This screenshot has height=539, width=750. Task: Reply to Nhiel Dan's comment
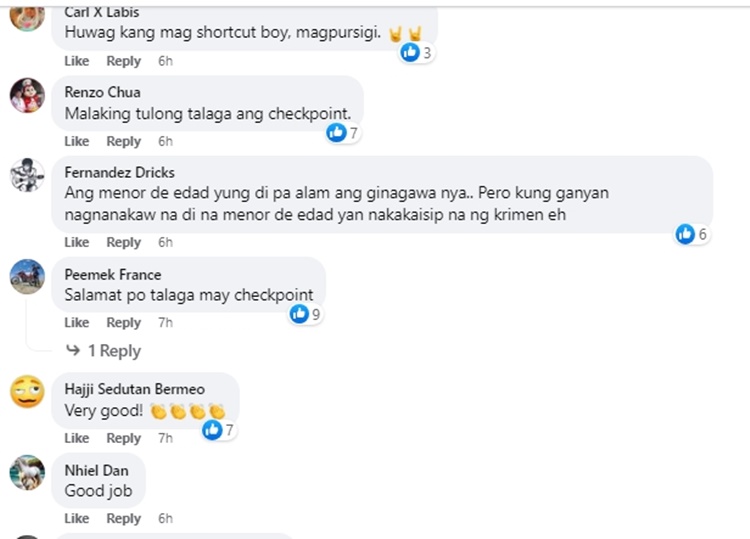pos(124,518)
